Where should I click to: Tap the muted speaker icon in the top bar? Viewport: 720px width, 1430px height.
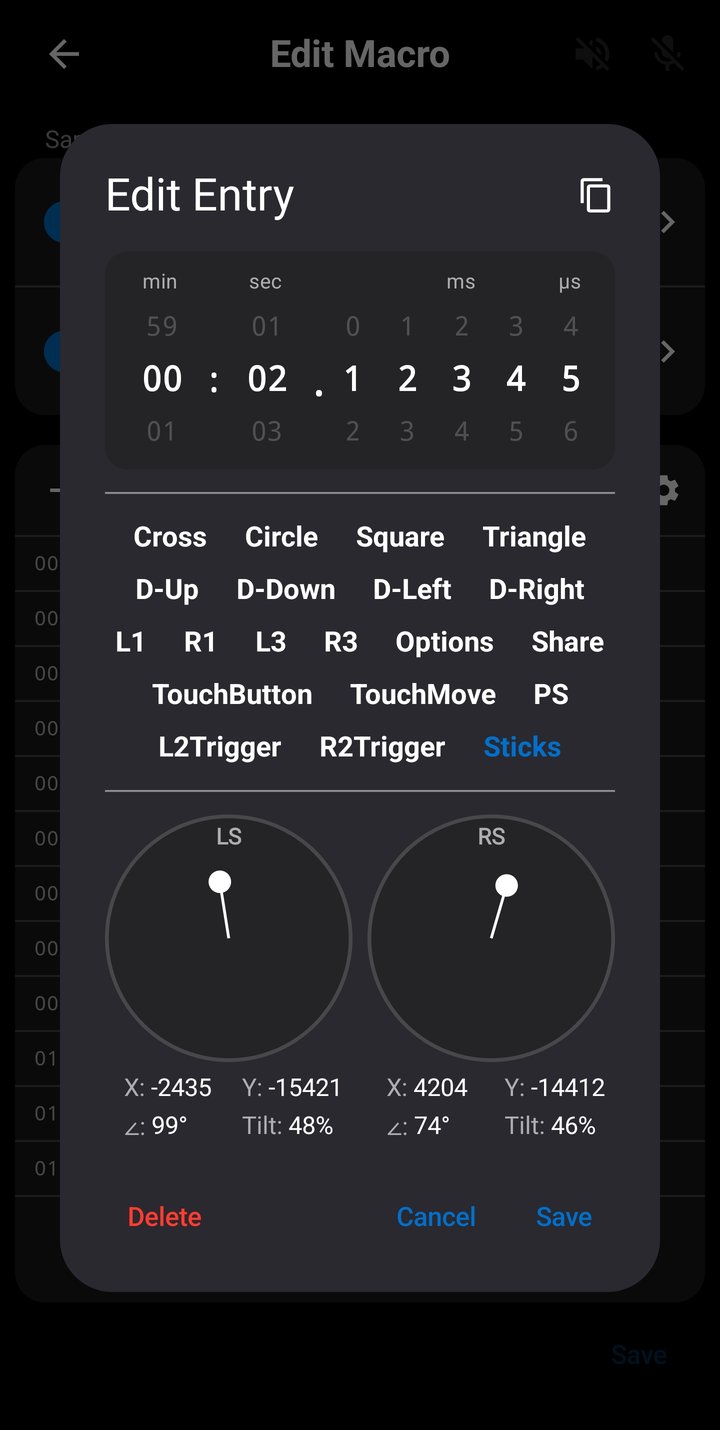594,54
